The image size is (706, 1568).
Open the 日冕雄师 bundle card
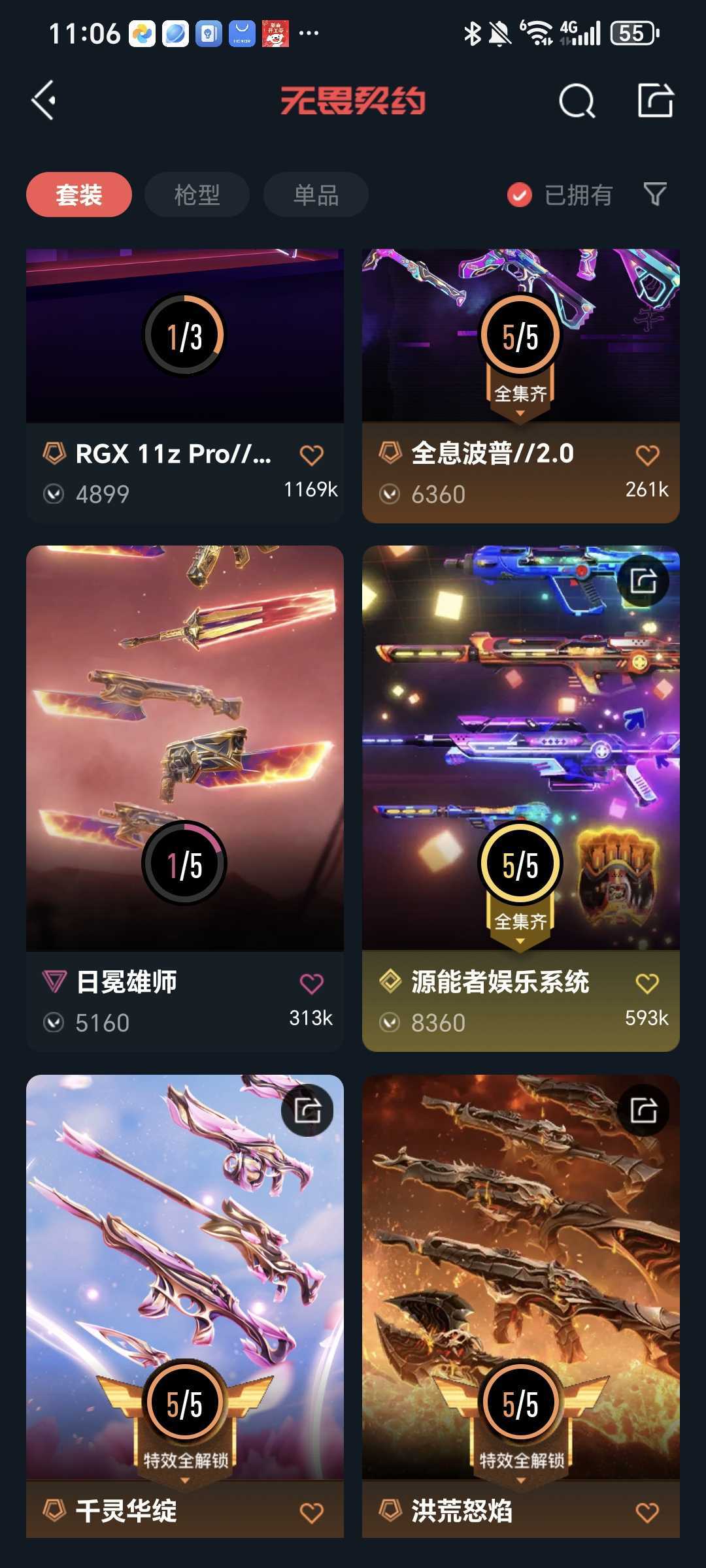(185, 798)
